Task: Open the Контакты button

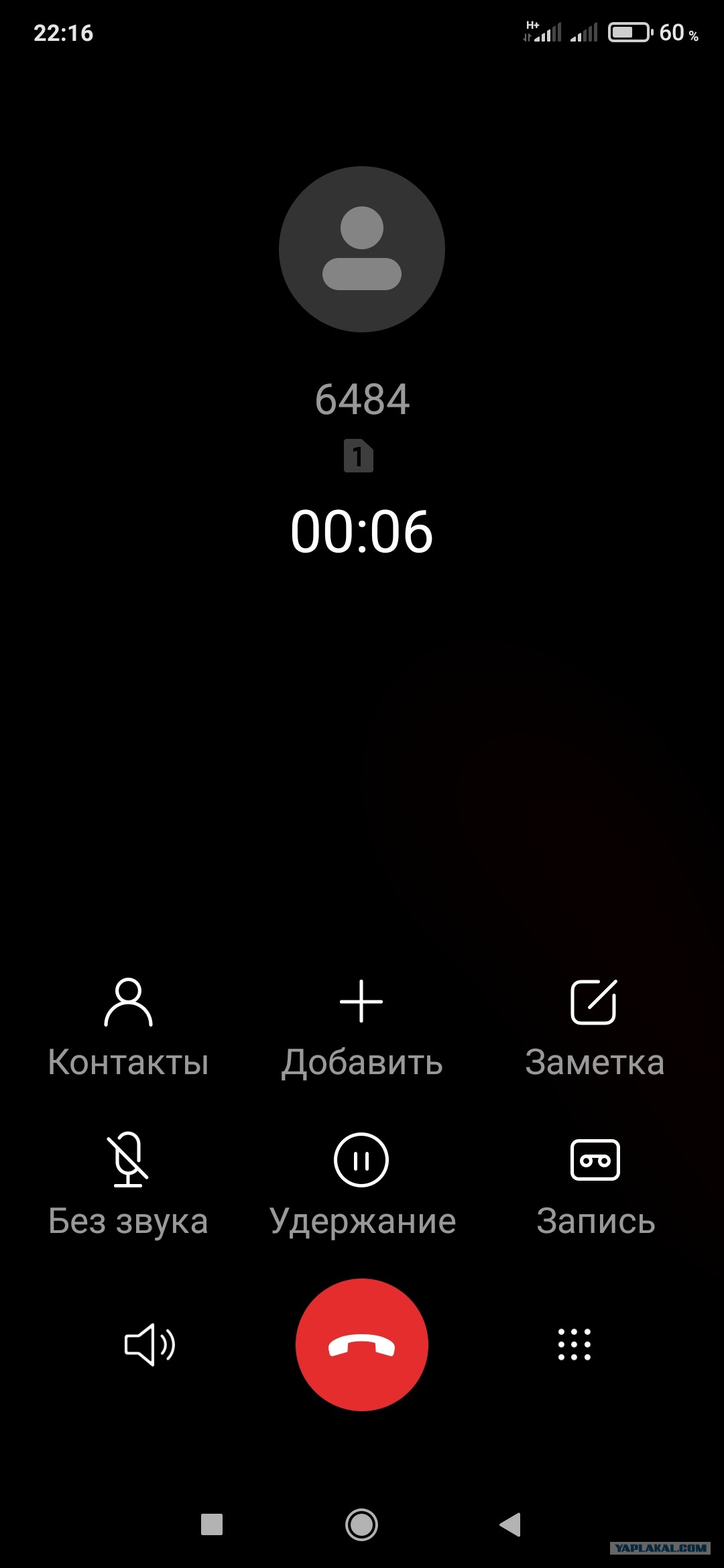Action: click(x=128, y=1028)
